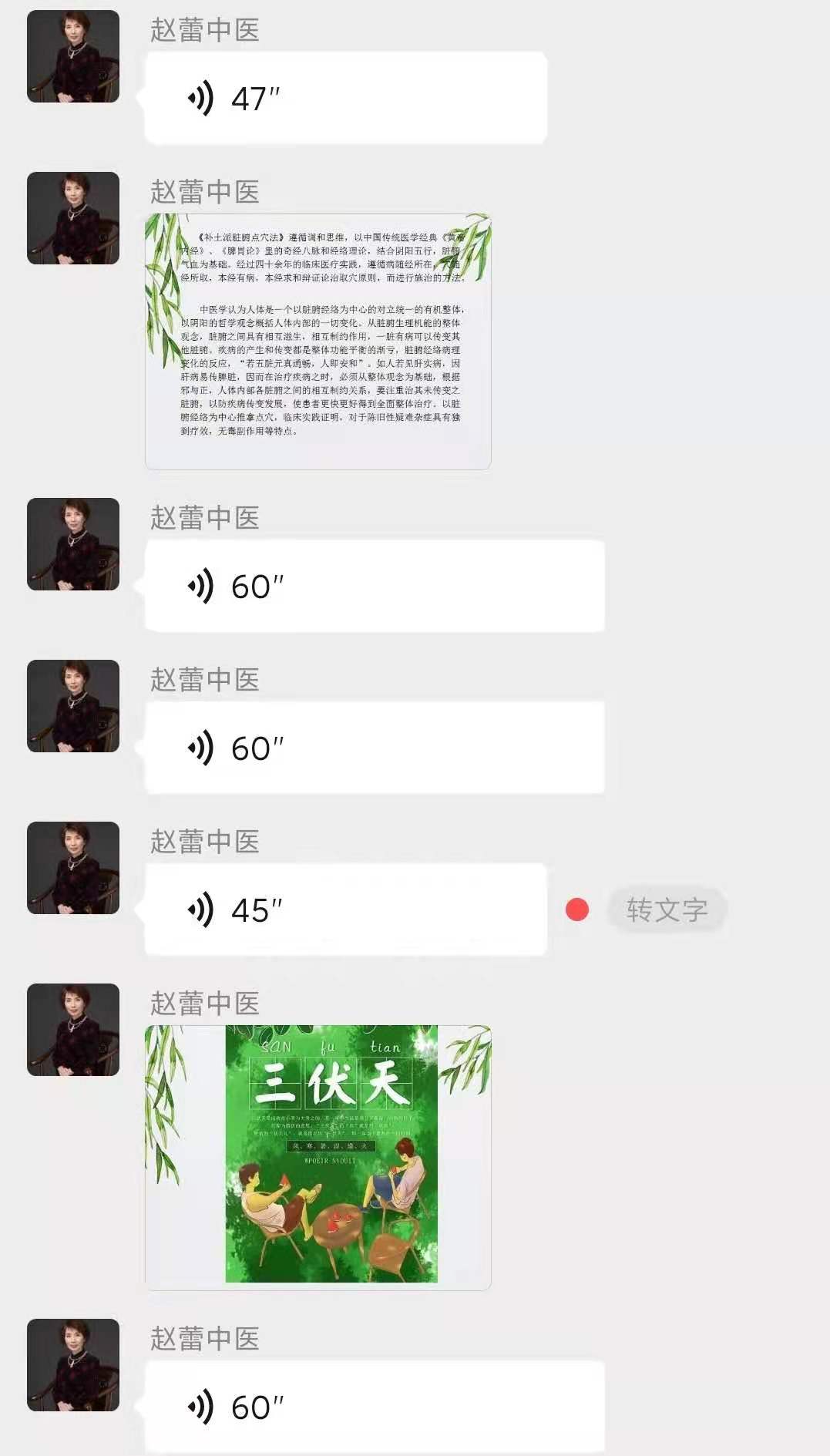Viewport: 830px width, 1456px height.
Task: Play the 60-second voice message under the 三伏天 poster
Action: pos(374,1407)
